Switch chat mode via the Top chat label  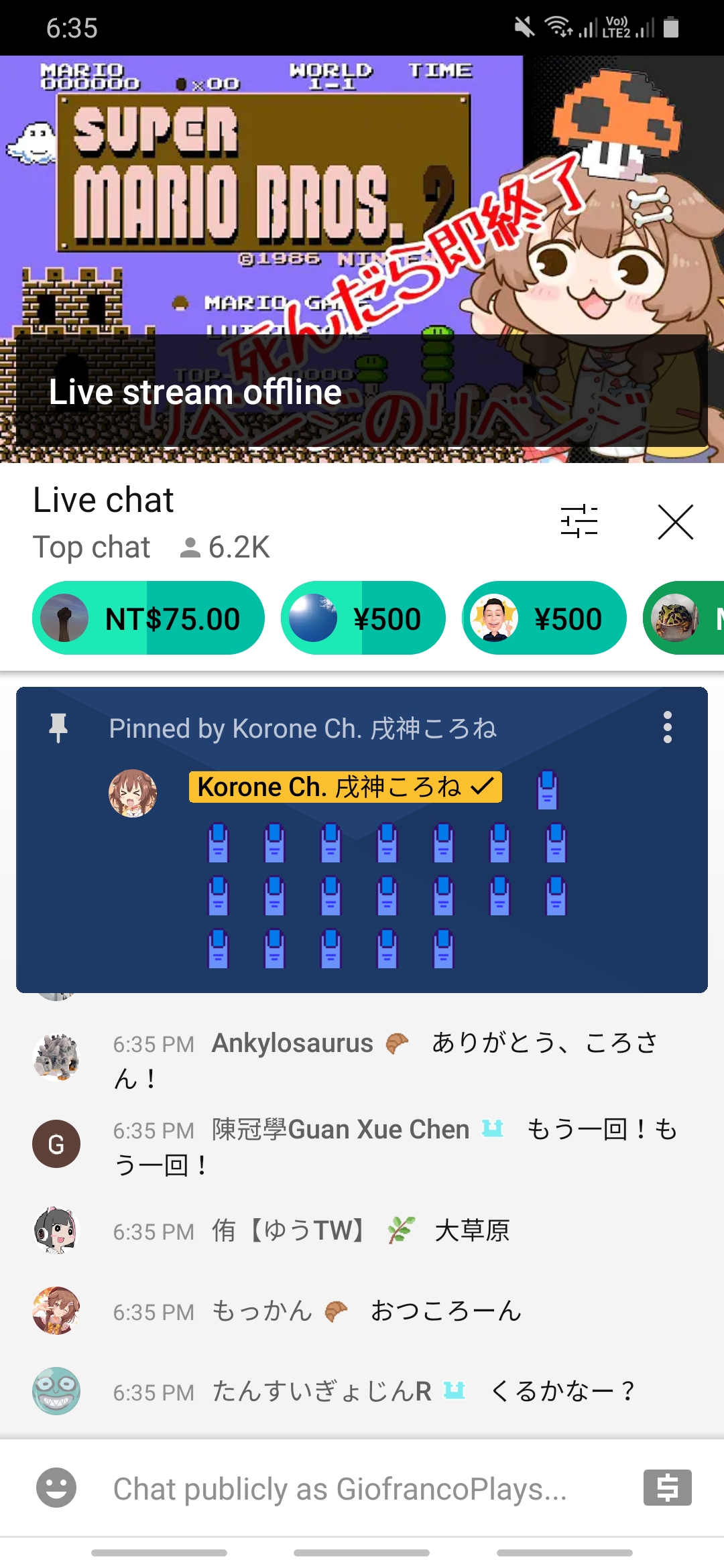click(92, 547)
